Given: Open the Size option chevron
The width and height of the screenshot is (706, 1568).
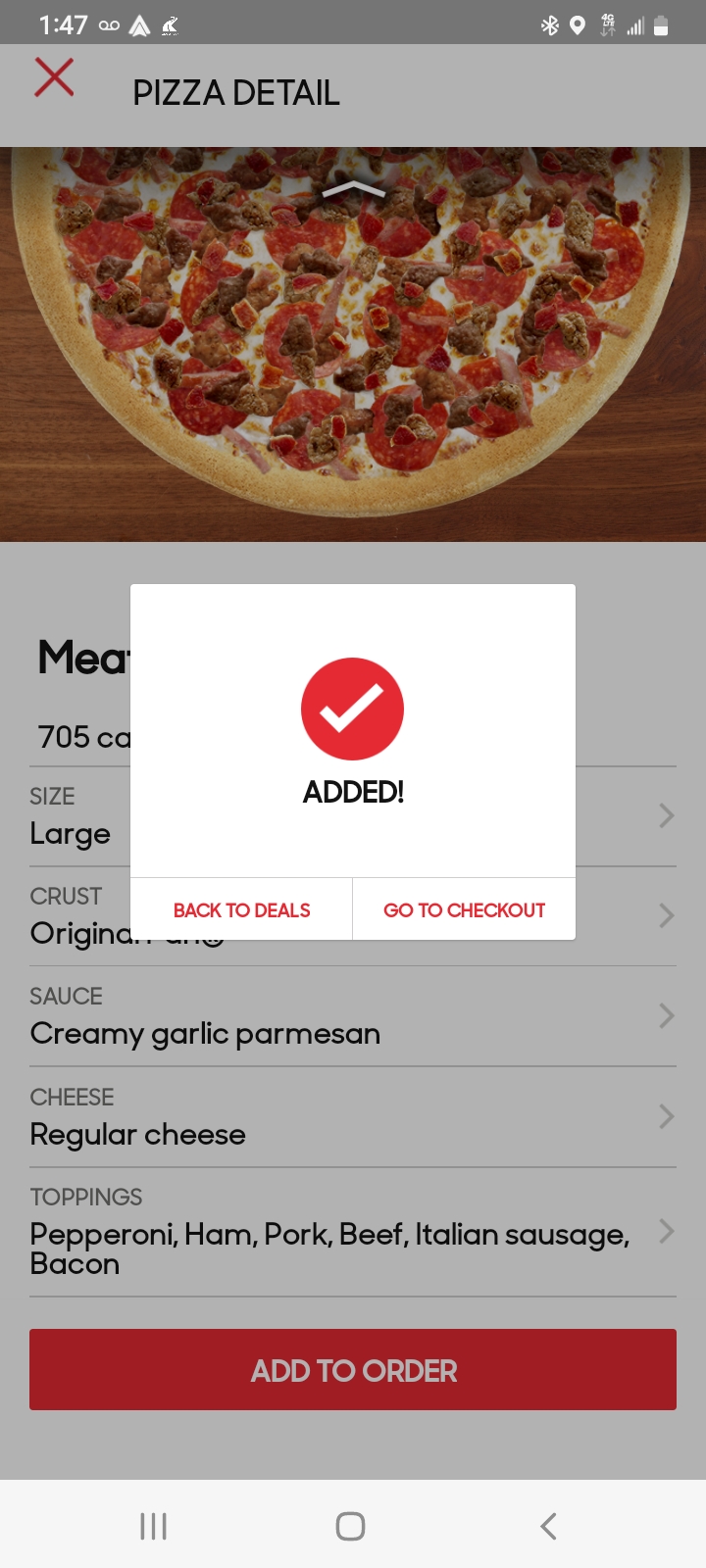Looking at the screenshot, I should (x=666, y=815).
